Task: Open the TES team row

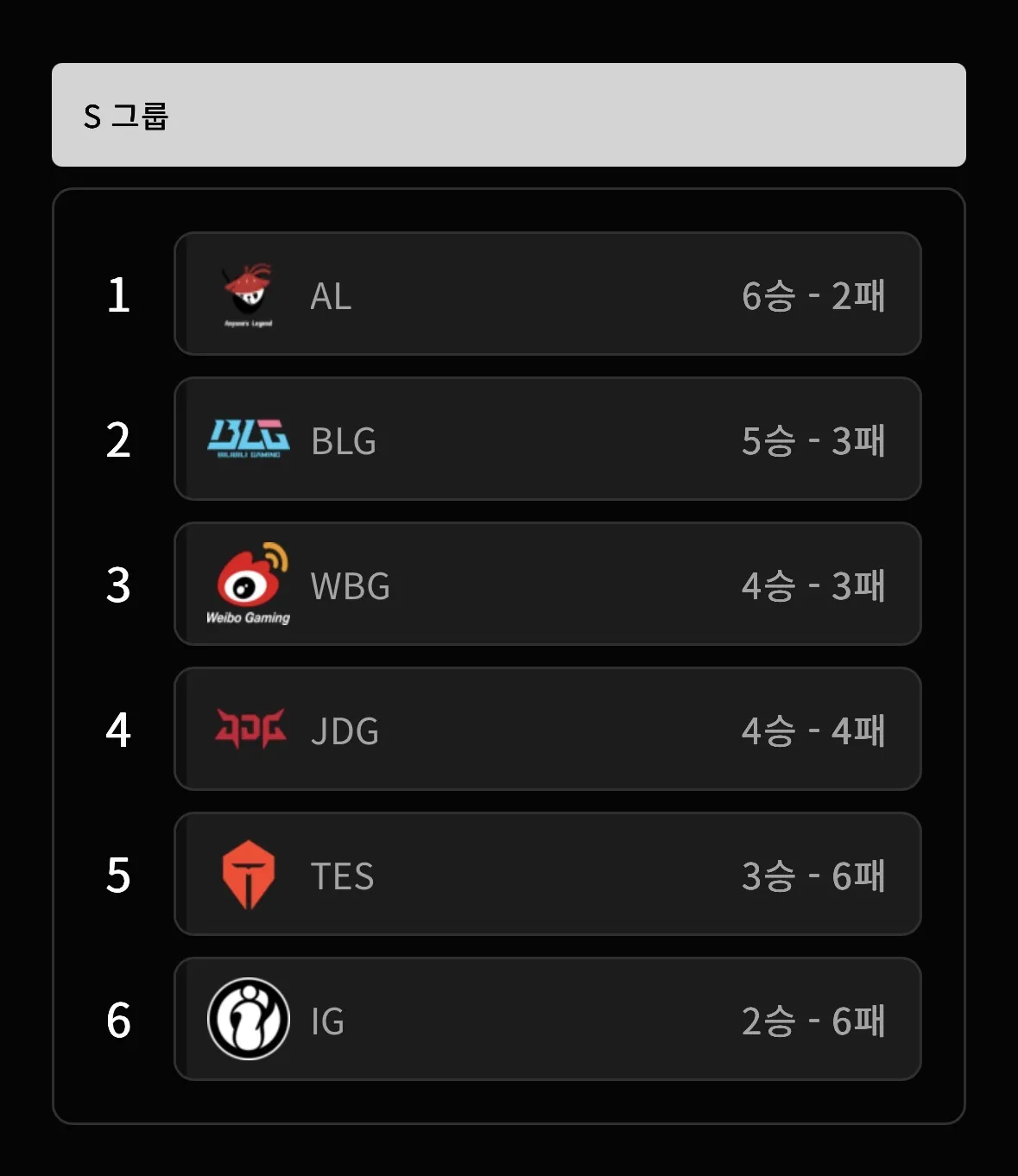Action: point(547,875)
